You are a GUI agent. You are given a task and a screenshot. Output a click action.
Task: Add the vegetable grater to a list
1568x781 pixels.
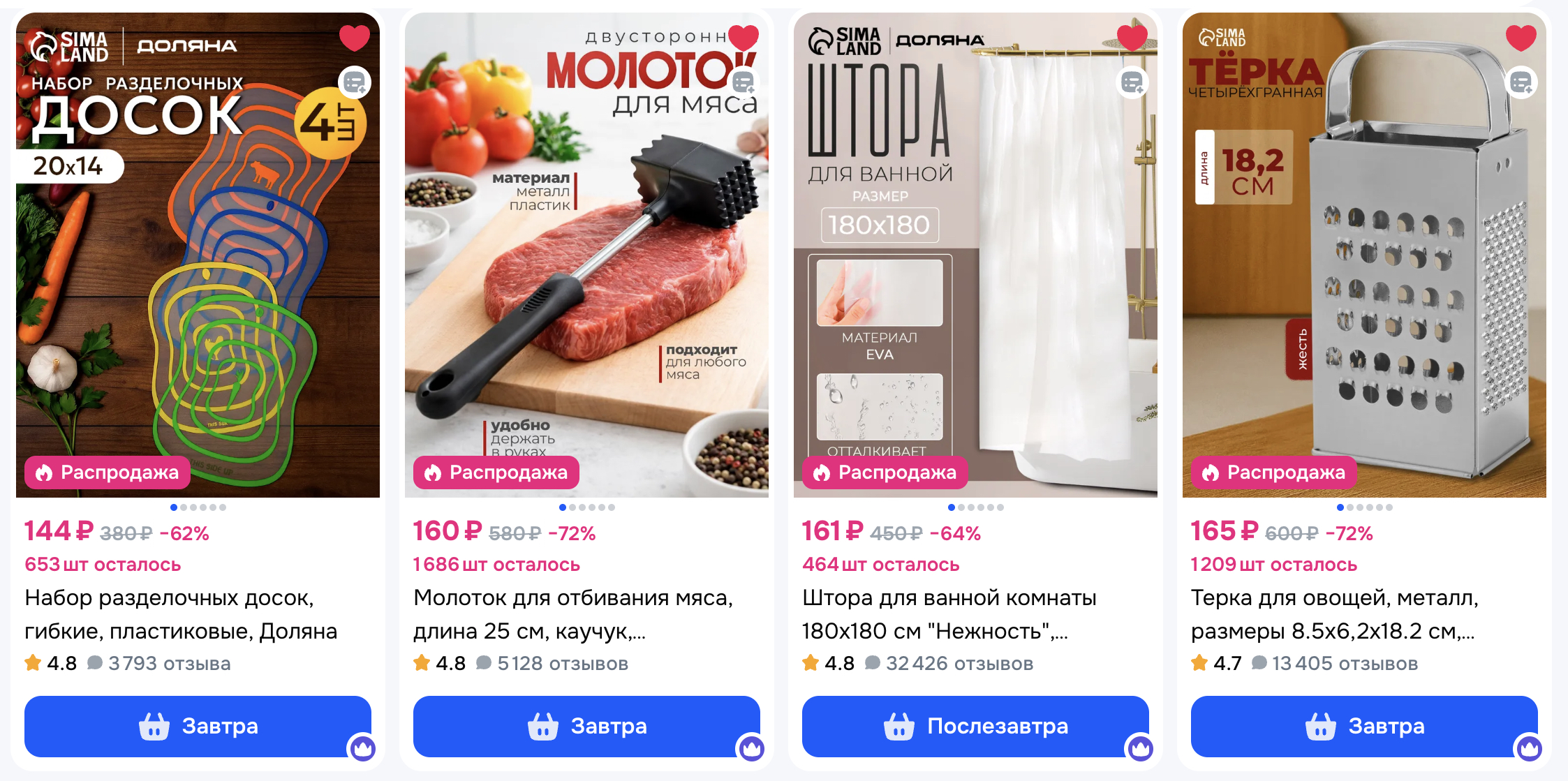pos(1521,83)
